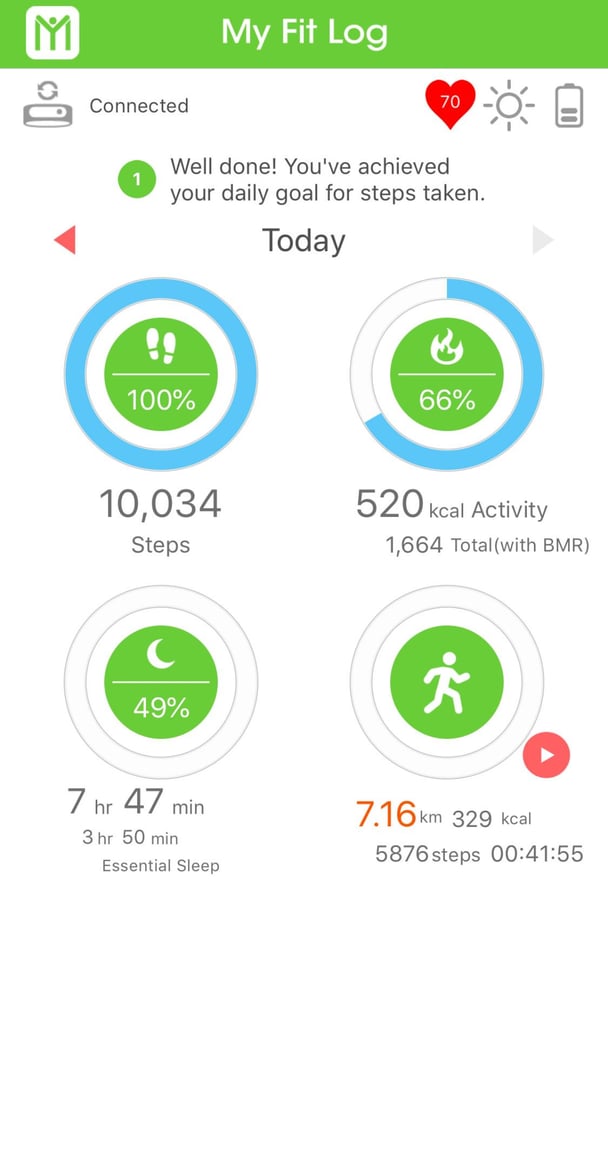The height and width of the screenshot is (1150, 608).
Task: Open the heart rate reading
Action: pyautogui.click(x=450, y=104)
